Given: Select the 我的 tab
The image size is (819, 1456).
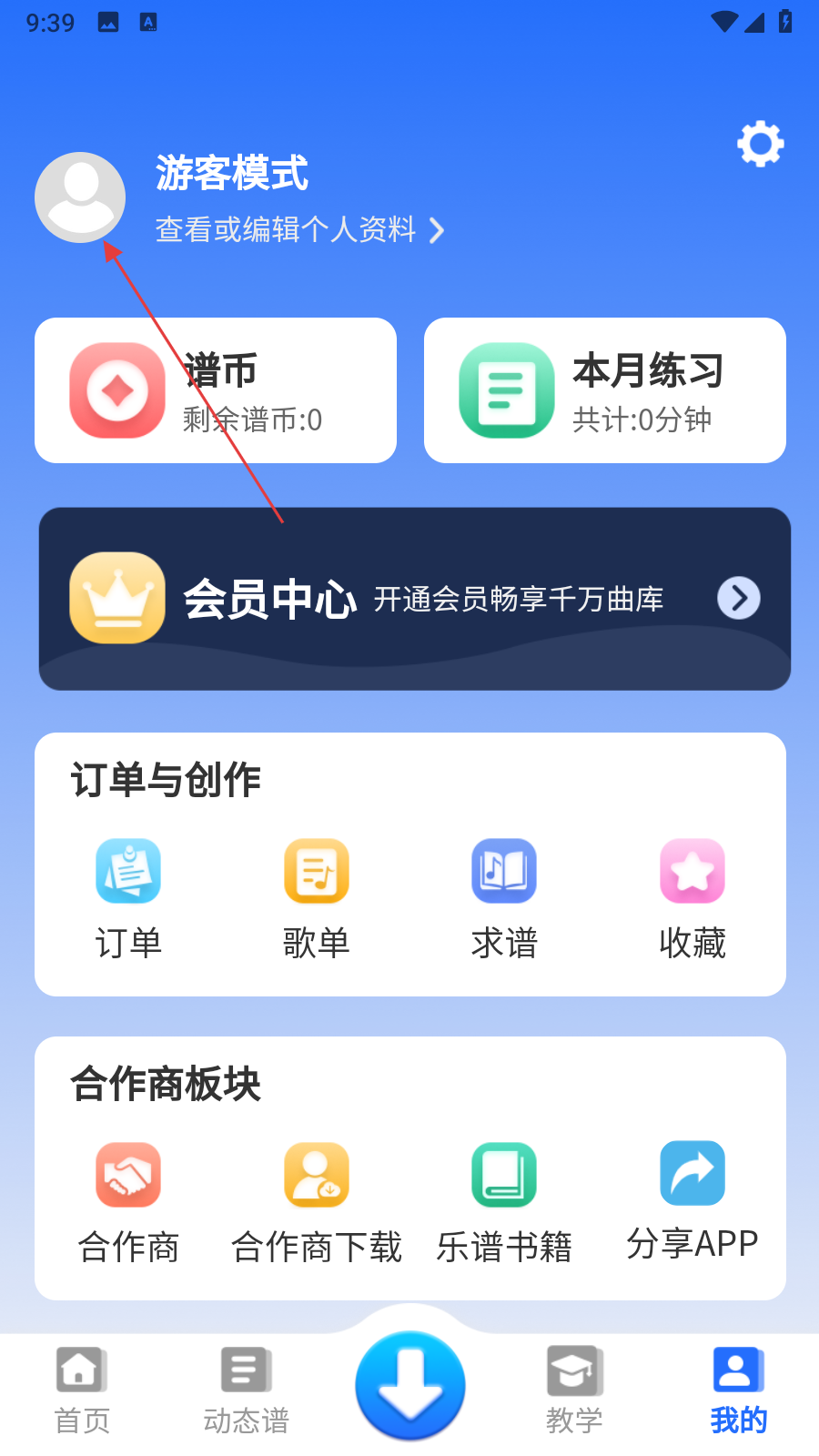Looking at the screenshot, I should coord(738,1390).
